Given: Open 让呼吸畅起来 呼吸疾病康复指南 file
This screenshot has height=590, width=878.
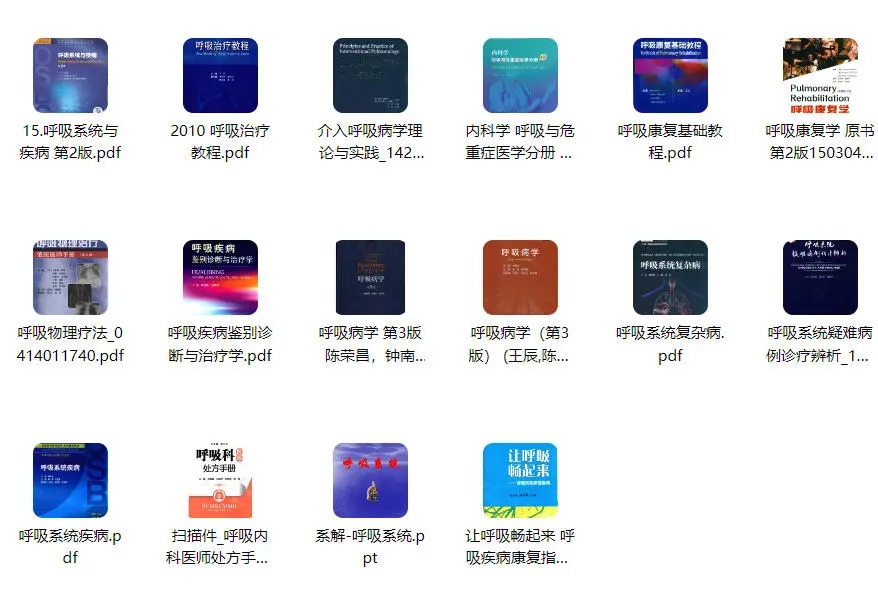Looking at the screenshot, I should tap(520, 480).
